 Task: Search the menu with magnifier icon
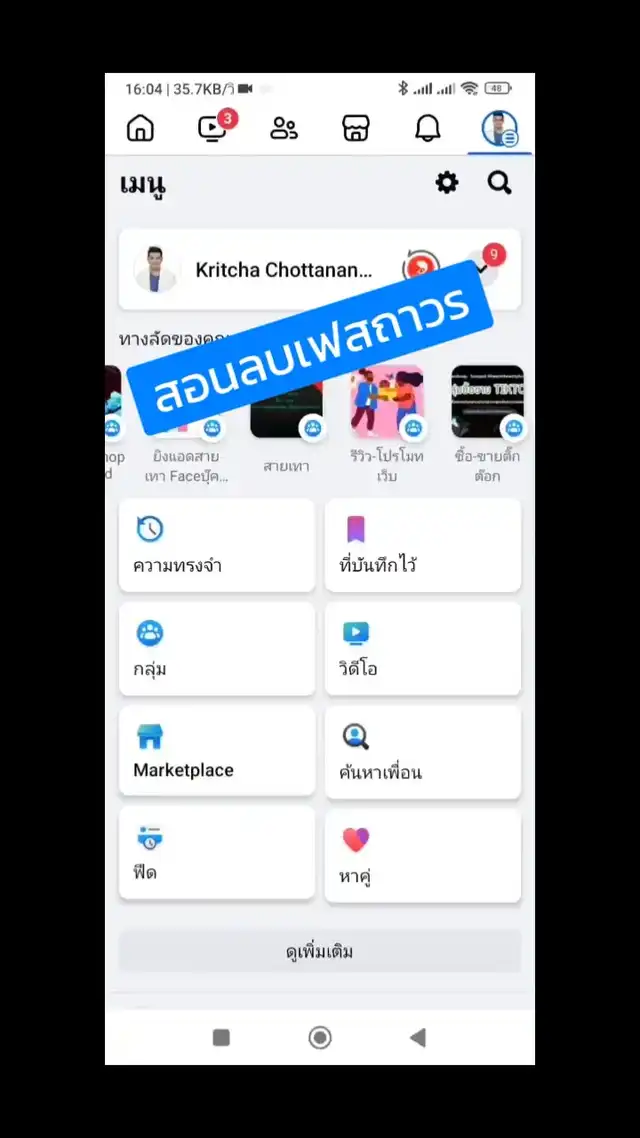499,182
